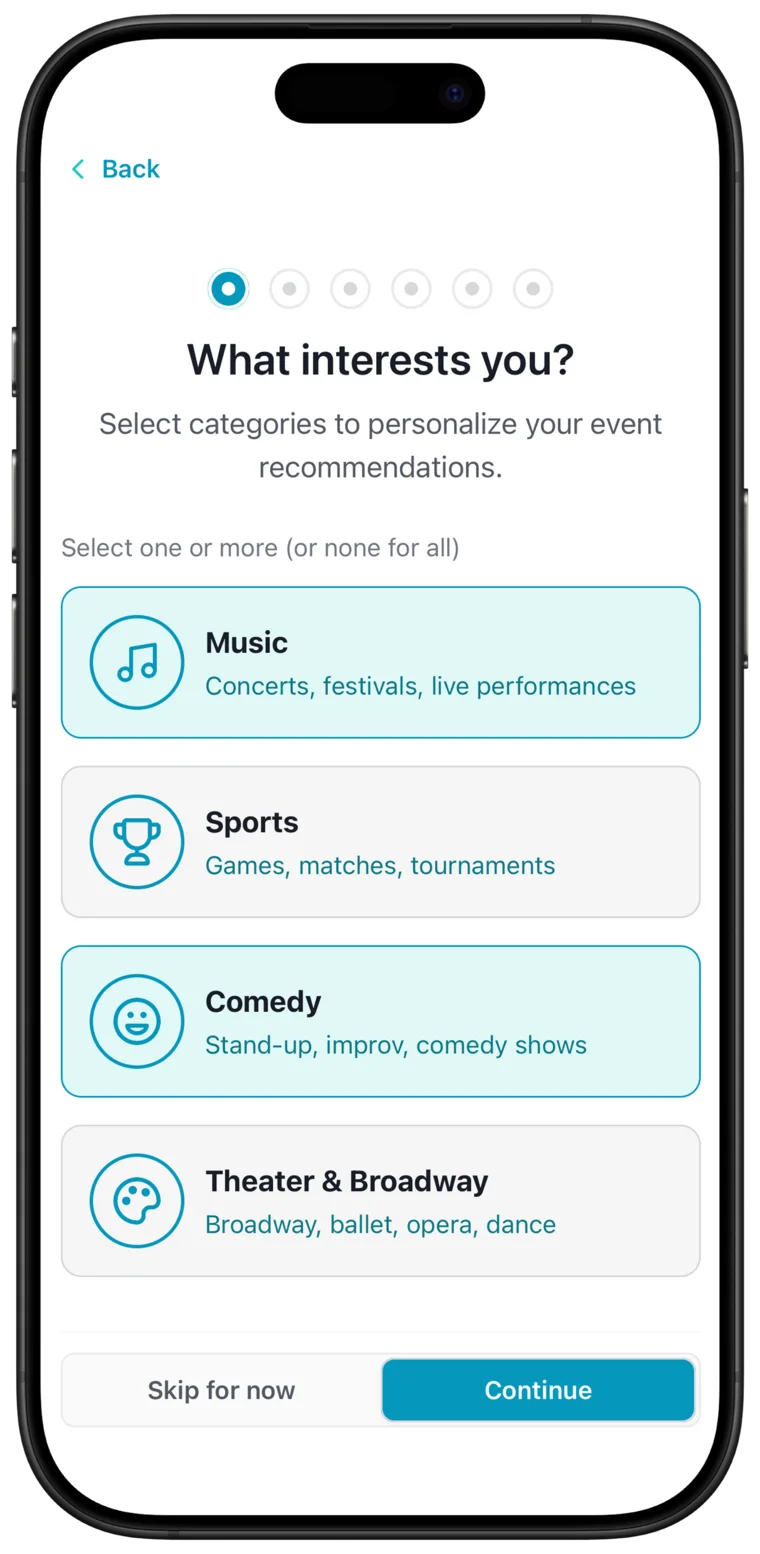Tap the third progress circle

click(350, 288)
